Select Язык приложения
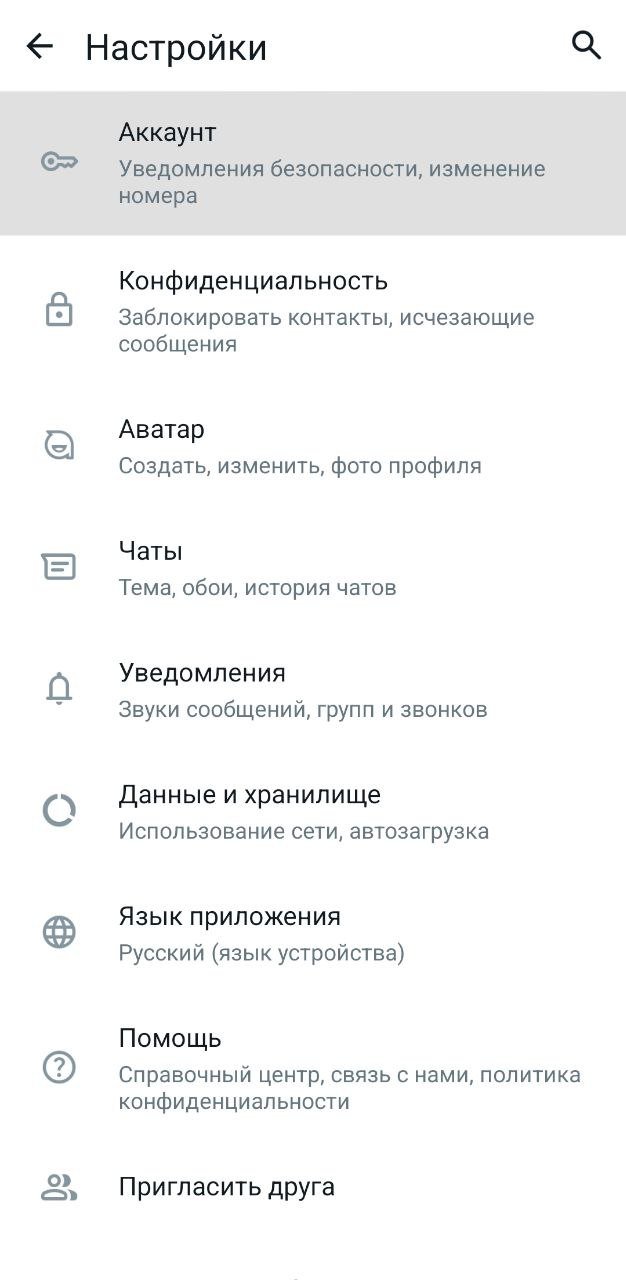This screenshot has width=626, height=1280. tap(313, 933)
